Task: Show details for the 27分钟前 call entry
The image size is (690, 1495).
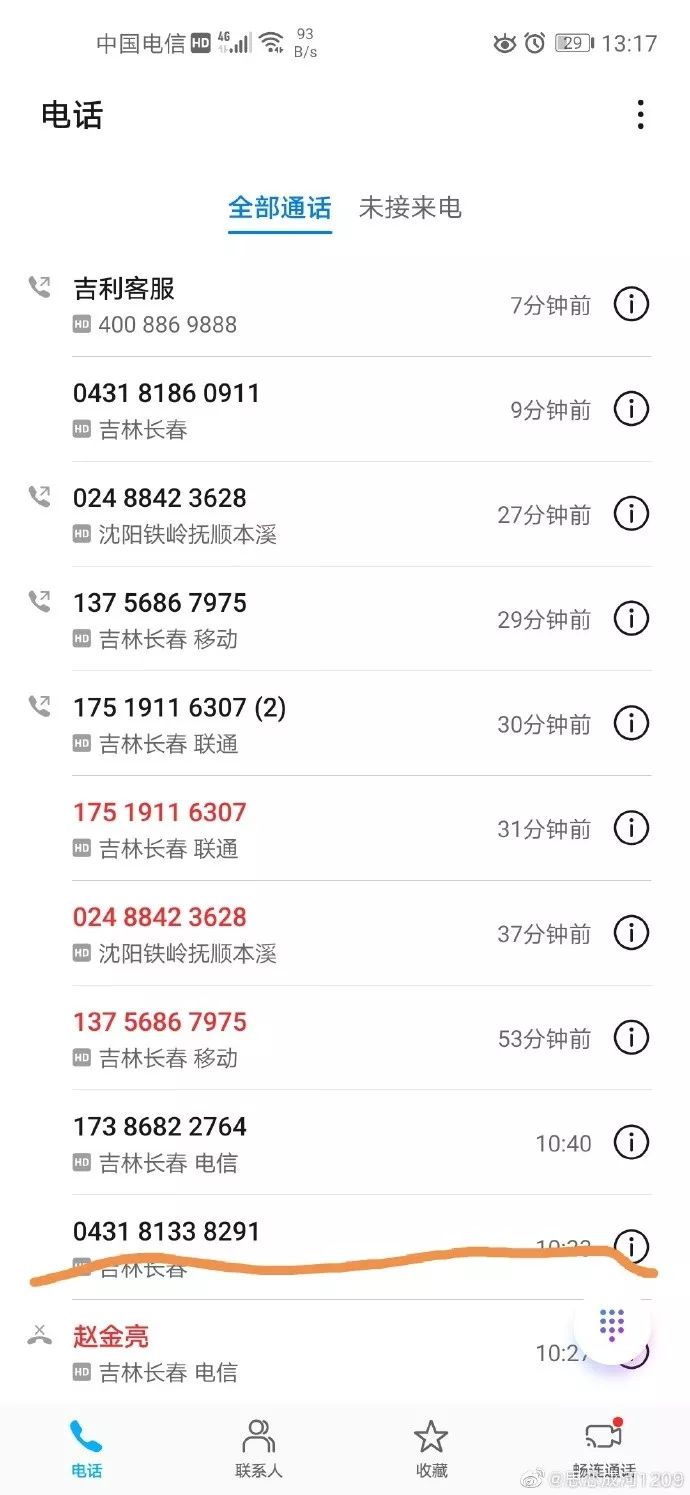Action: pos(631,514)
